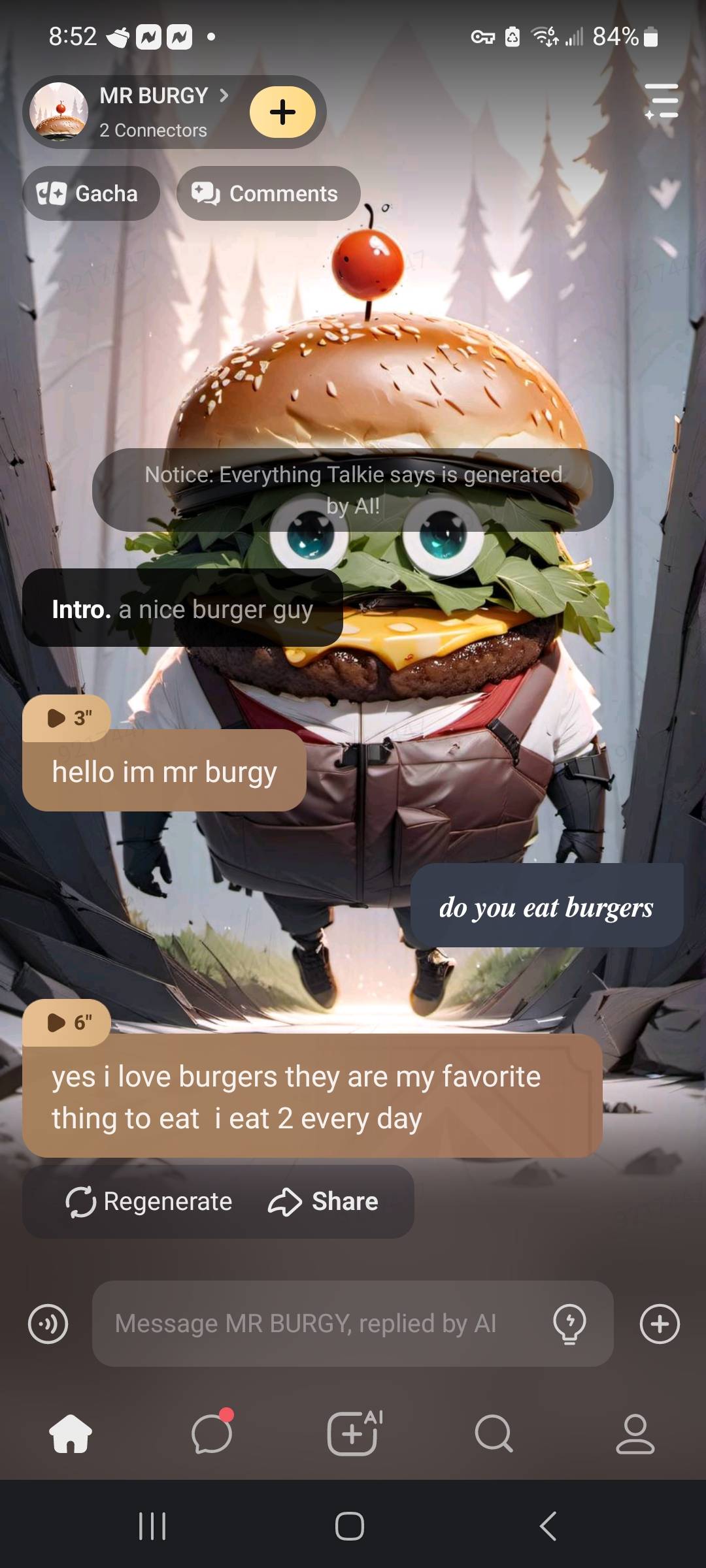View the Comments section
Screen dimensions: 706x1568
click(268, 193)
